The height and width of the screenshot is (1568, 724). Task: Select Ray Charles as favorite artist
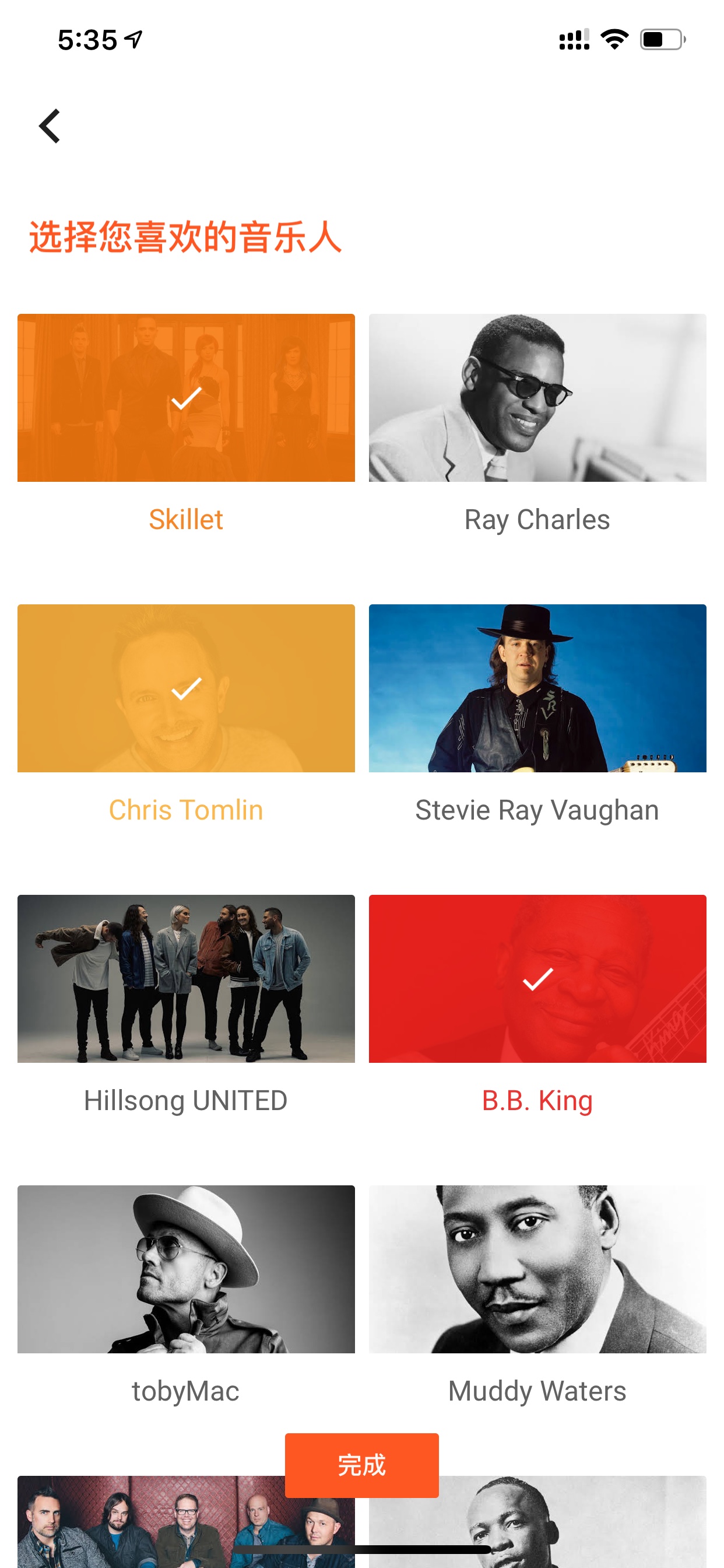[x=537, y=397]
